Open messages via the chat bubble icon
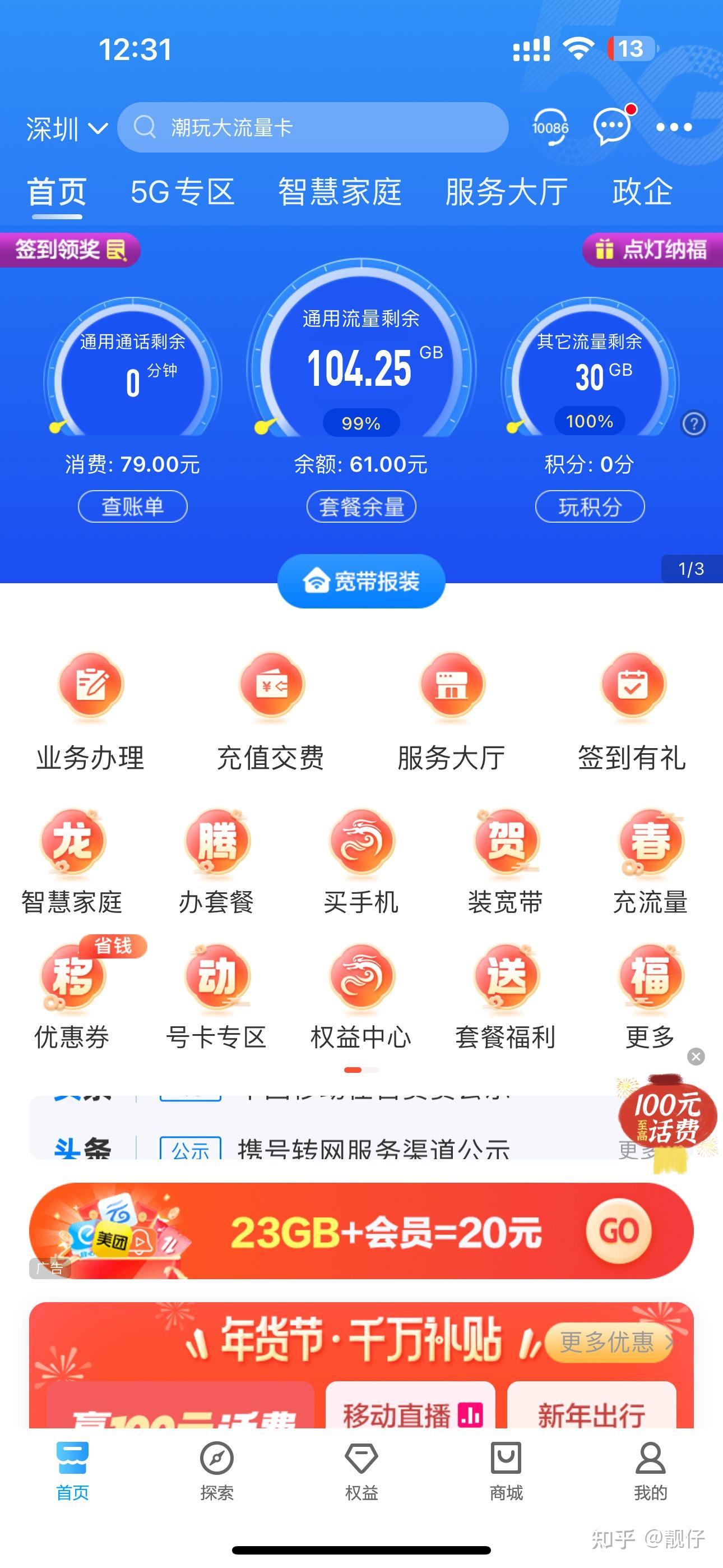Image resolution: width=723 pixels, height=1568 pixels. (611, 127)
